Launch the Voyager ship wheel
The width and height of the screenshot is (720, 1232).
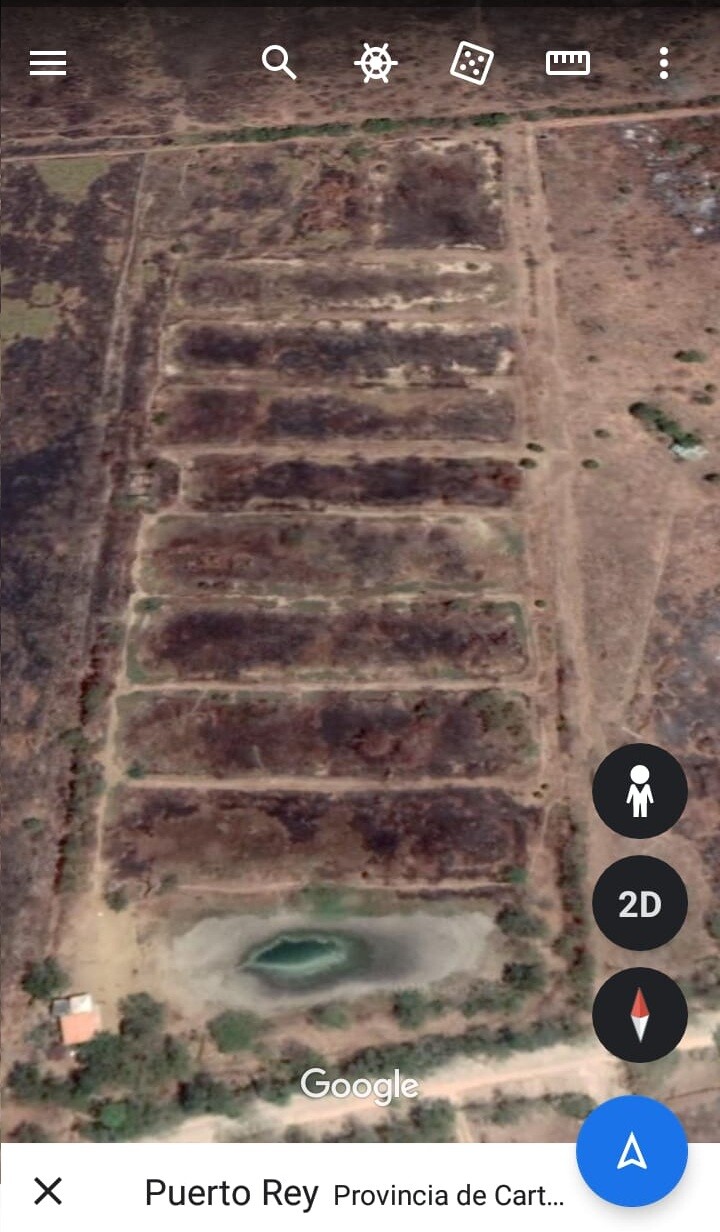pyautogui.click(x=375, y=63)
